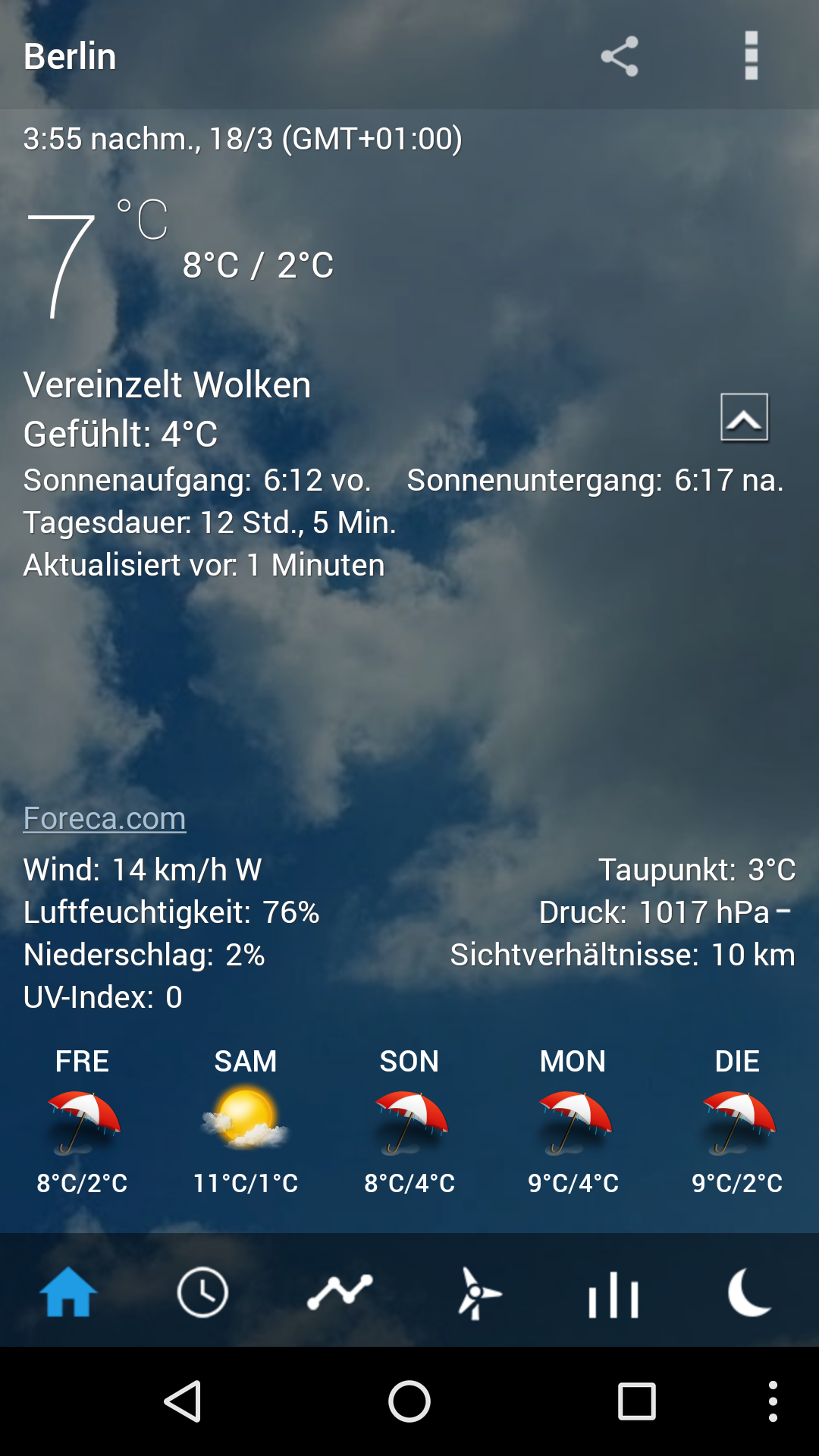819x1456 pixels.
Task: Open the moon phase tab
Action: [x=749, y=1291]
